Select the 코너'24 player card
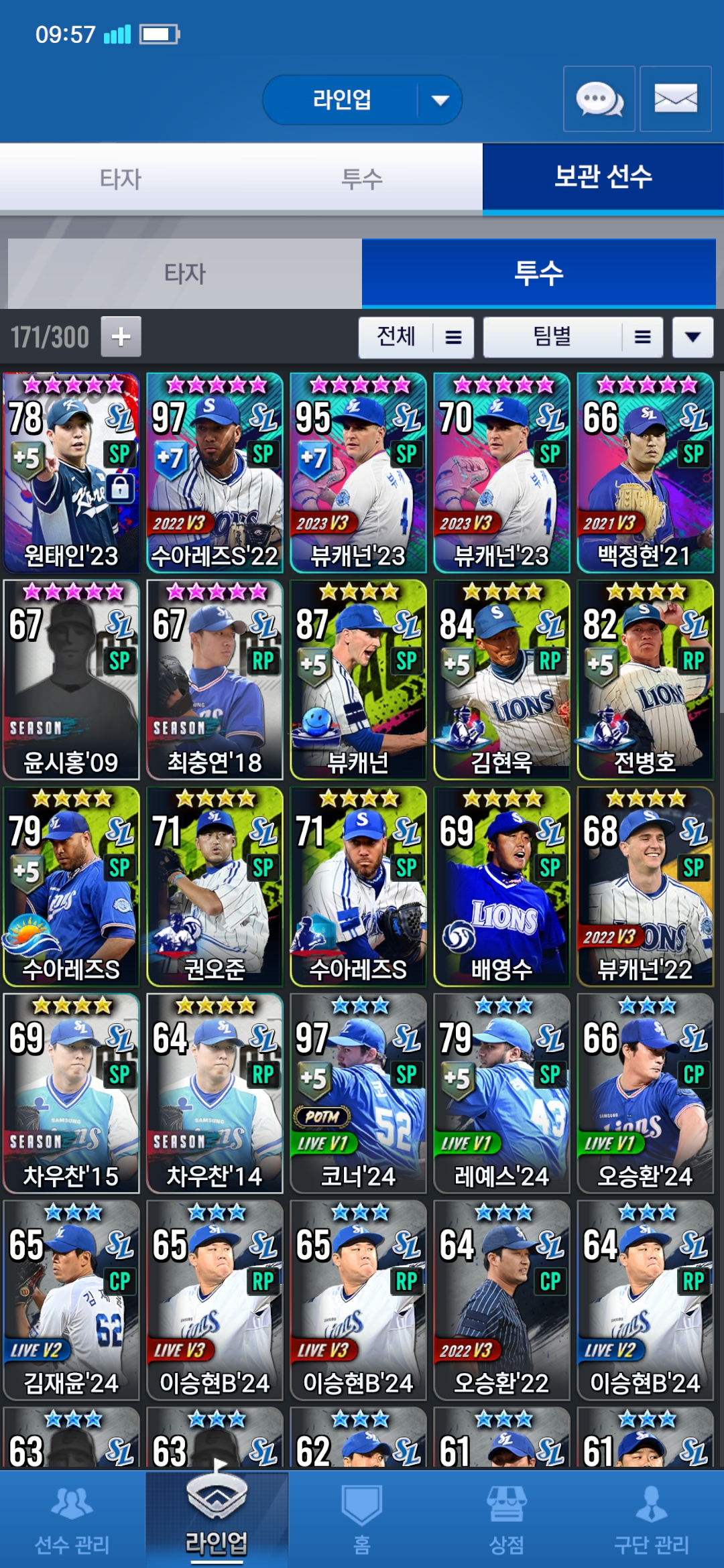The height and width of the screenshot is (1568, 724). tap(358, 1093)
